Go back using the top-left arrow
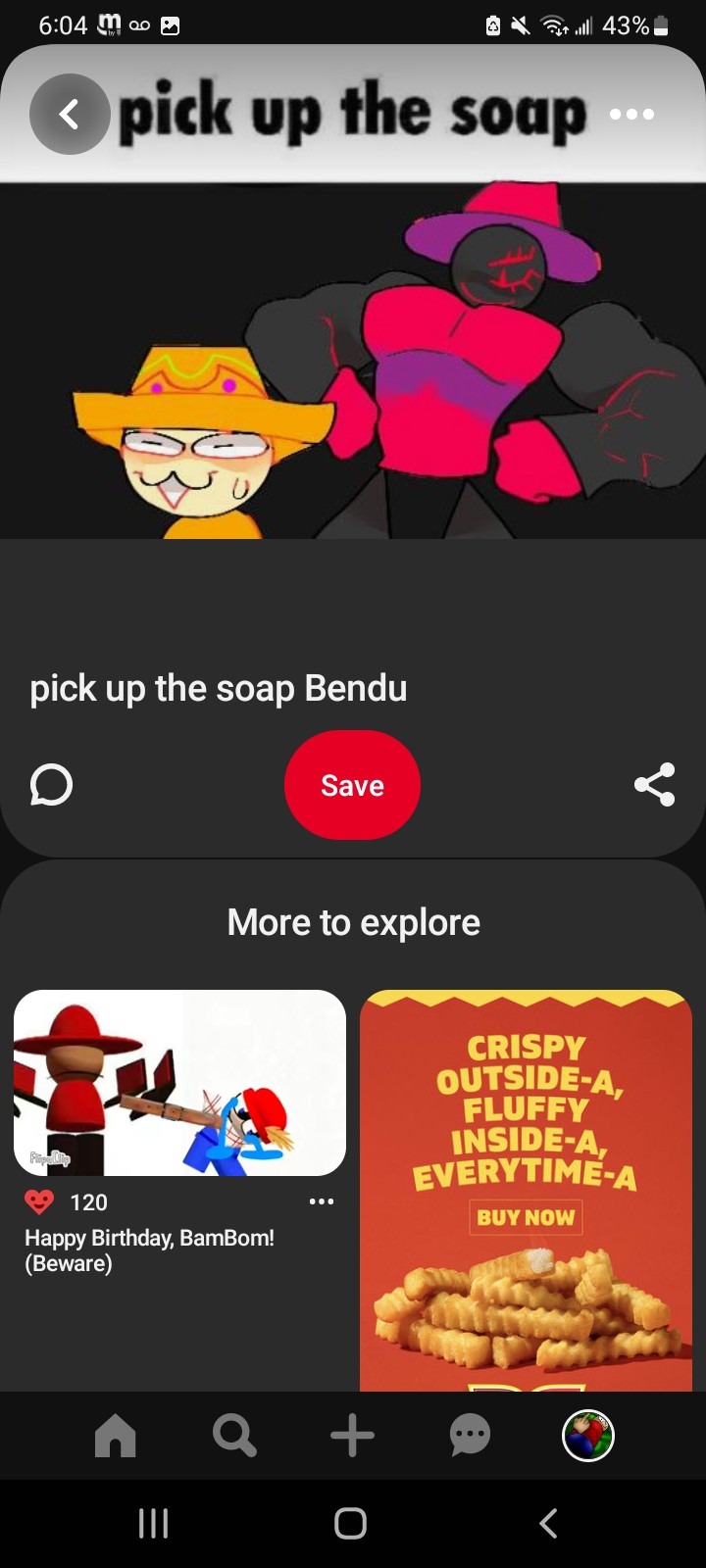The image size is (706, 1568). tap(69, 115)
